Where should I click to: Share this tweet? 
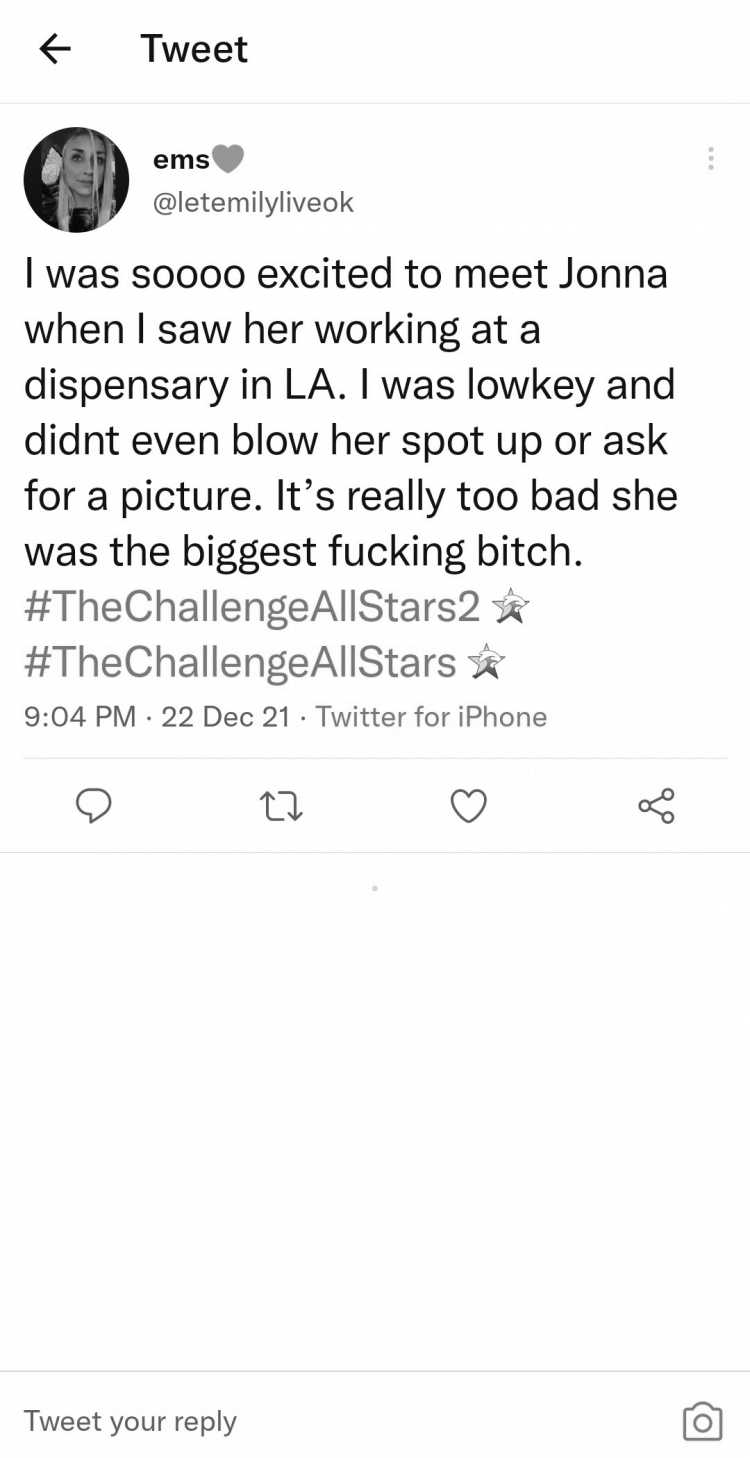(656, 805)
